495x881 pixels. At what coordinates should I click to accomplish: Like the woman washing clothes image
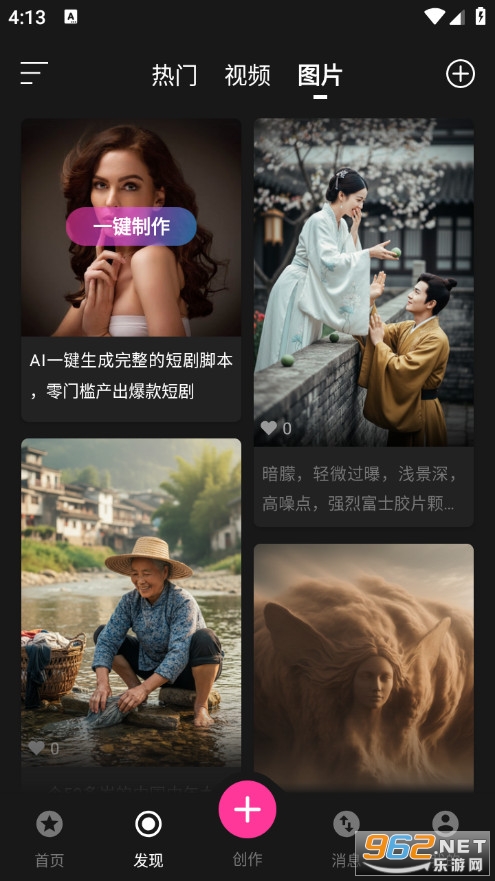37,748
